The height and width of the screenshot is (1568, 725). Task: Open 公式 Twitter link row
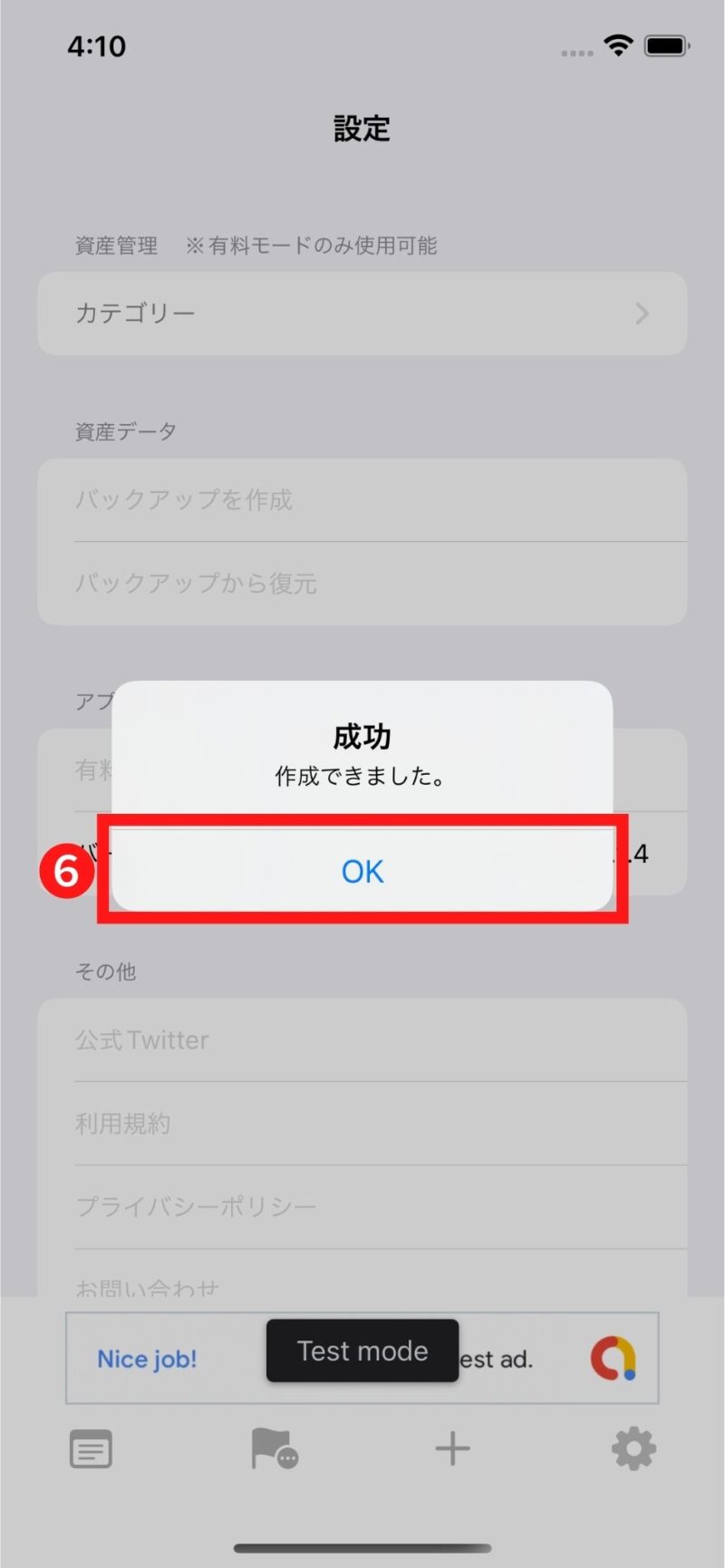362,1040
